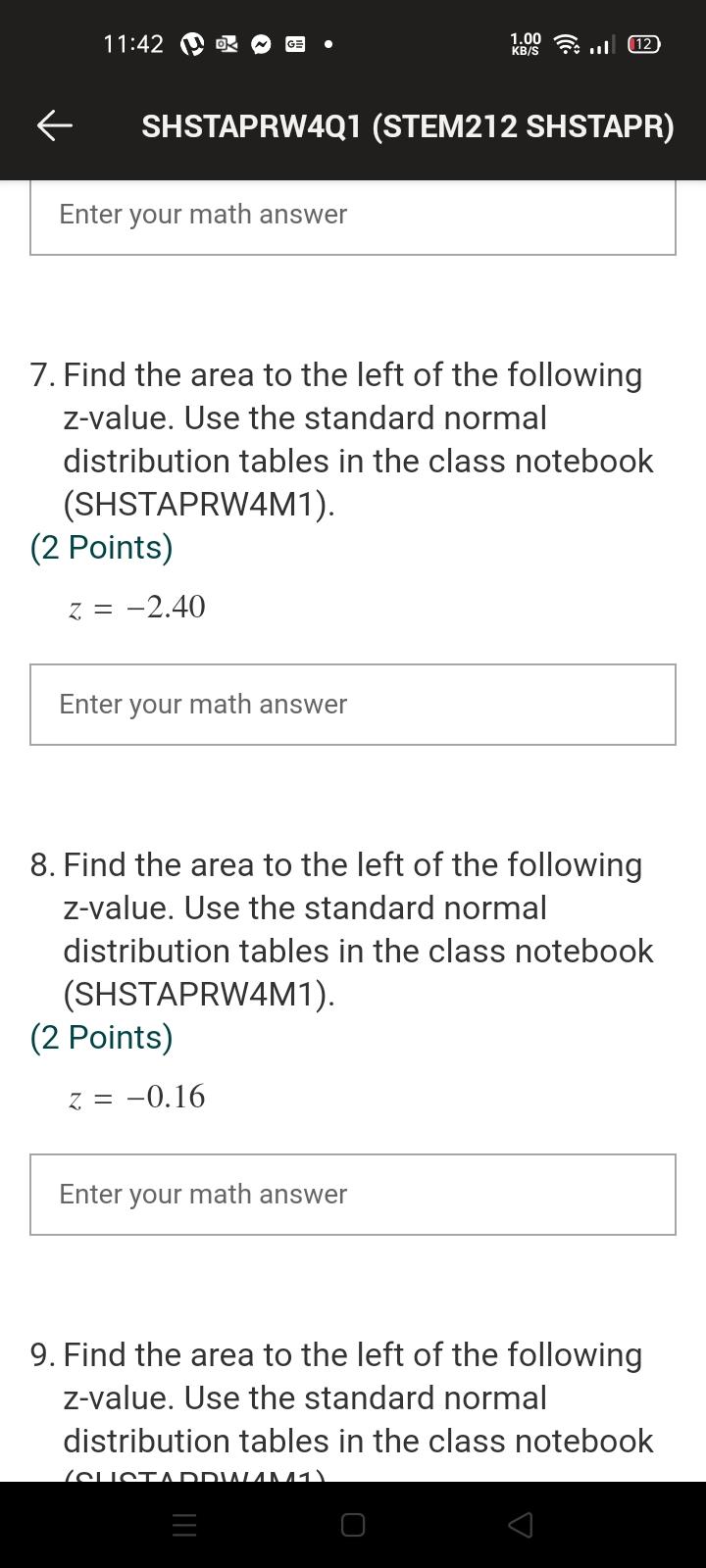Tap the (2 Points) label under question 7
Screen dimensions: 706x1568
click(101, 547)
